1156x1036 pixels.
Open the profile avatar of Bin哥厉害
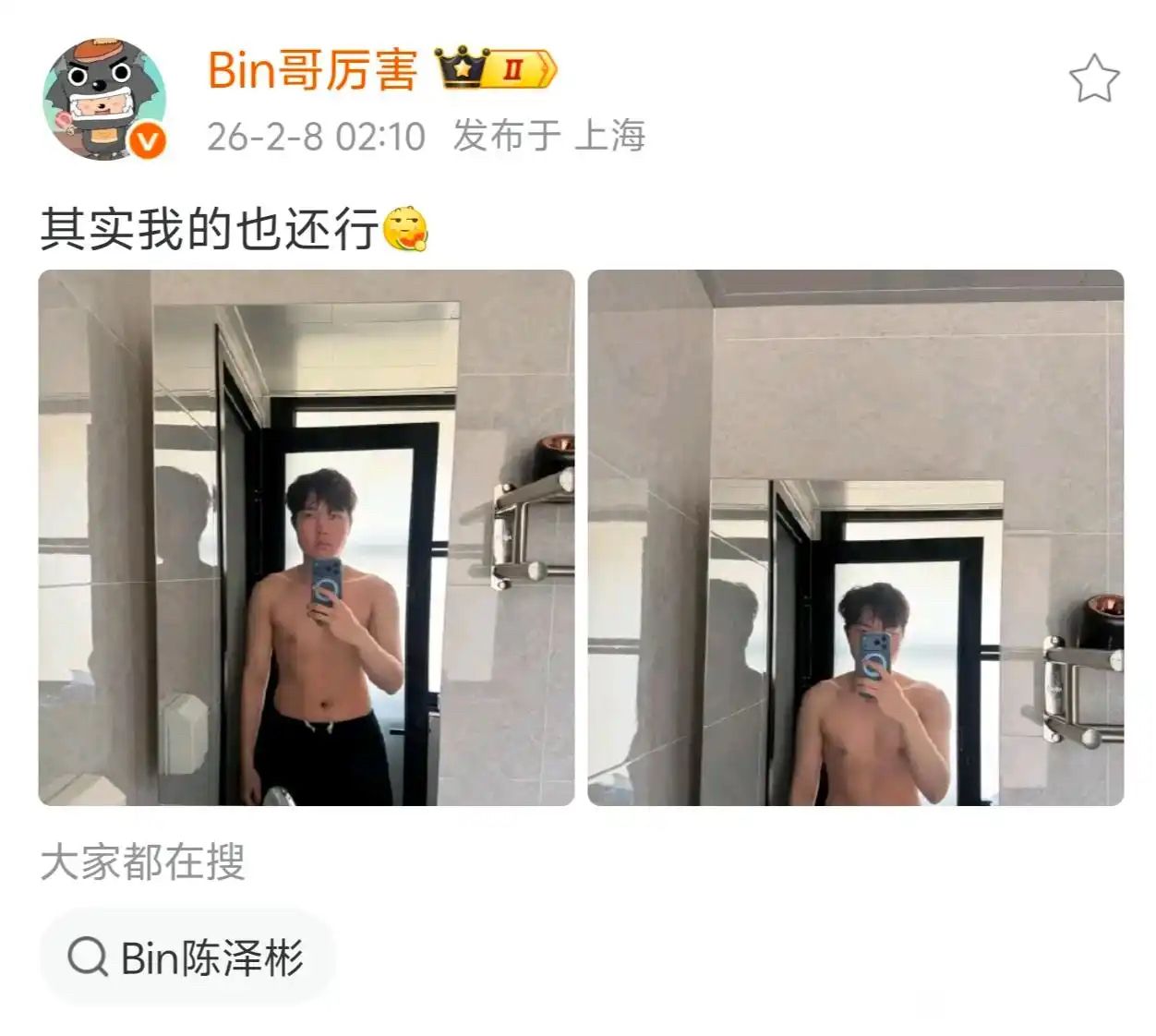pos(104,99)
